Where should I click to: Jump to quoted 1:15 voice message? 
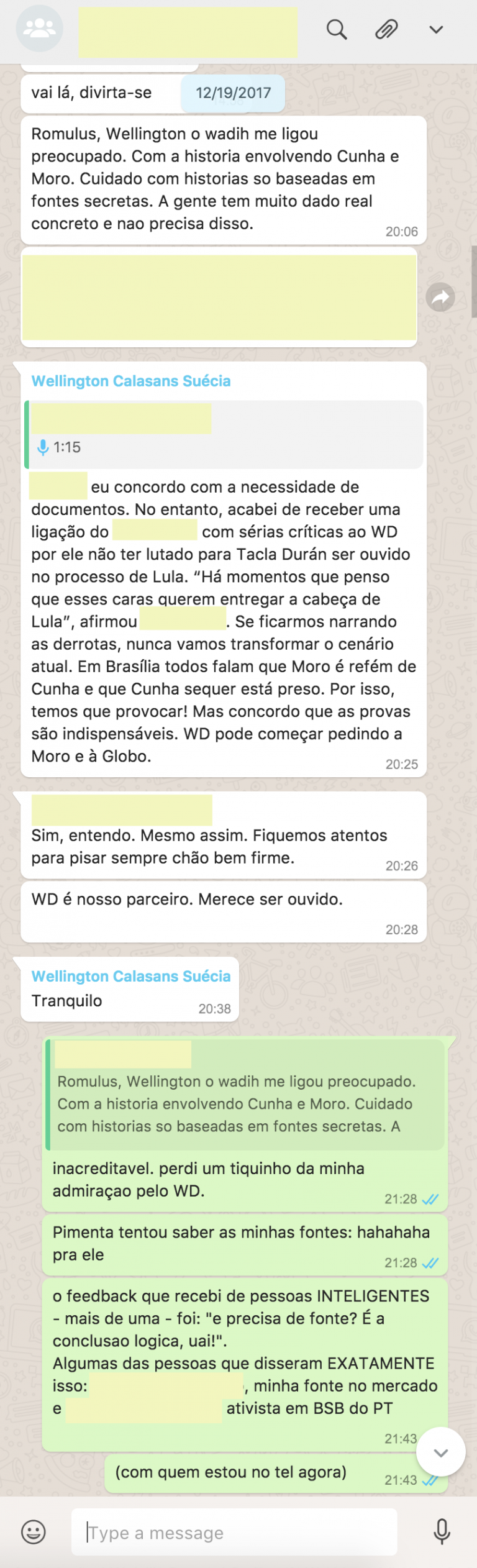[x=224, y=434]
